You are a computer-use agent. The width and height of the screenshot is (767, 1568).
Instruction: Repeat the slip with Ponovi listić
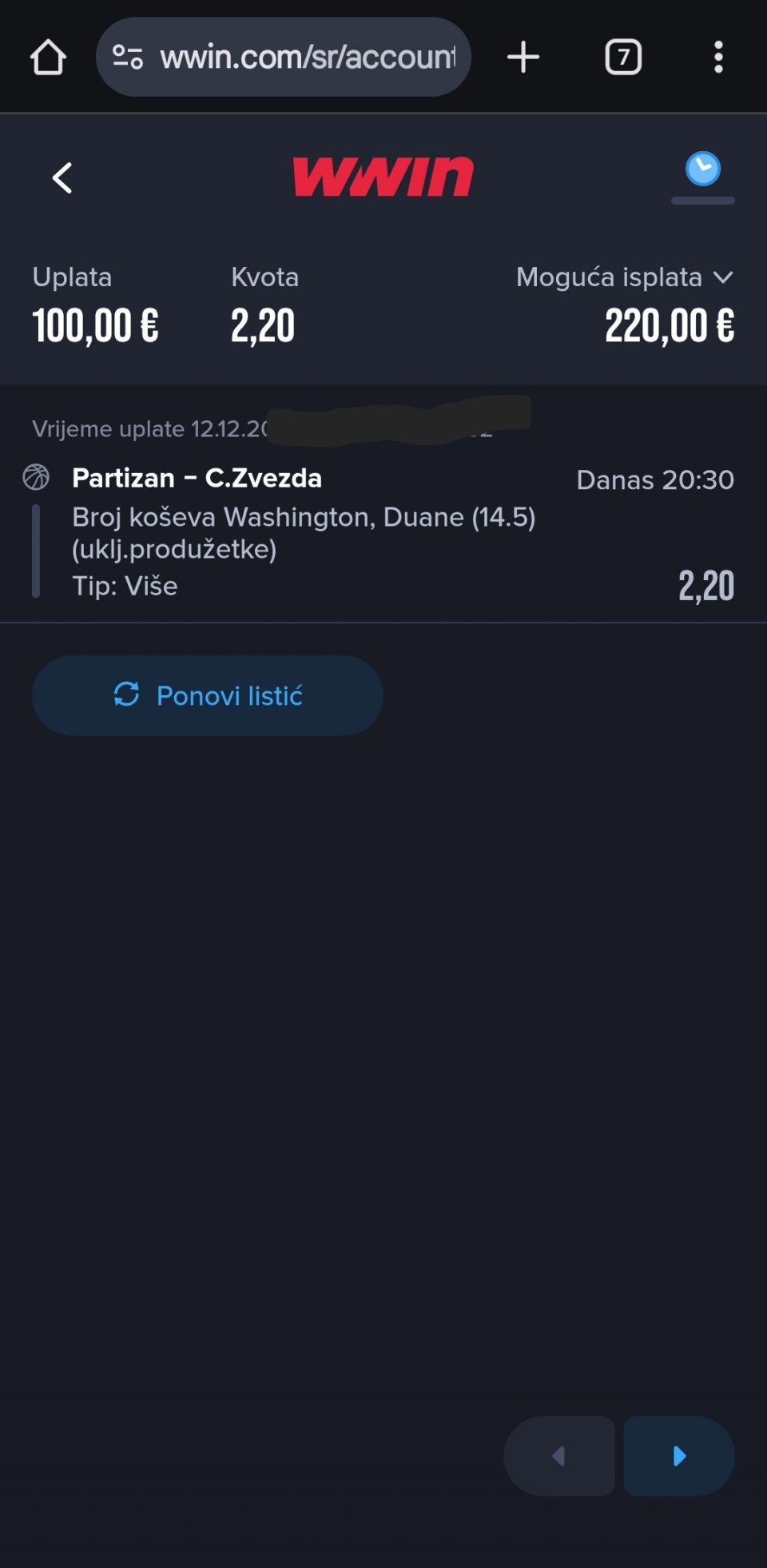coord(208,695)
